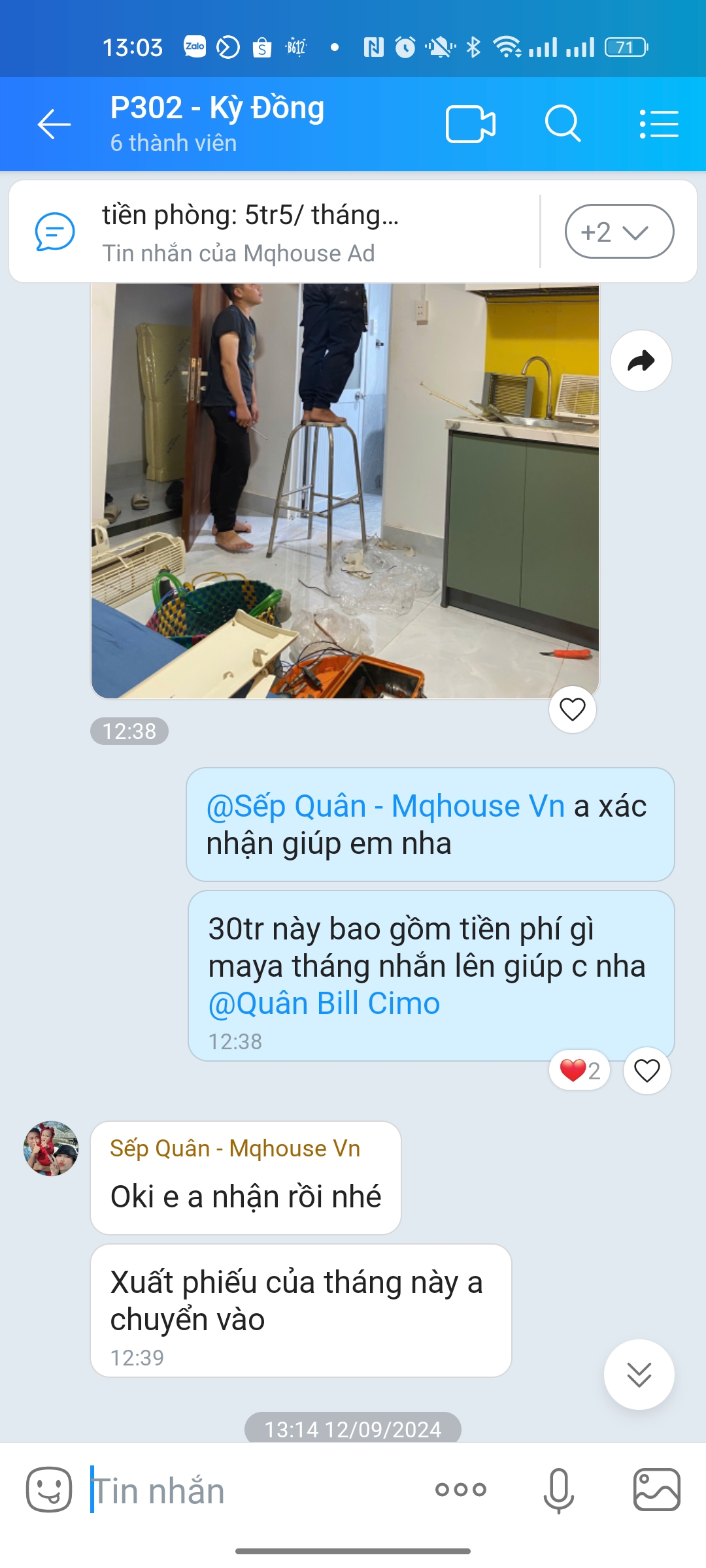This screenshot has width=706, height=1568.
Task: Record a voice message
Action: coord(558,1490)
